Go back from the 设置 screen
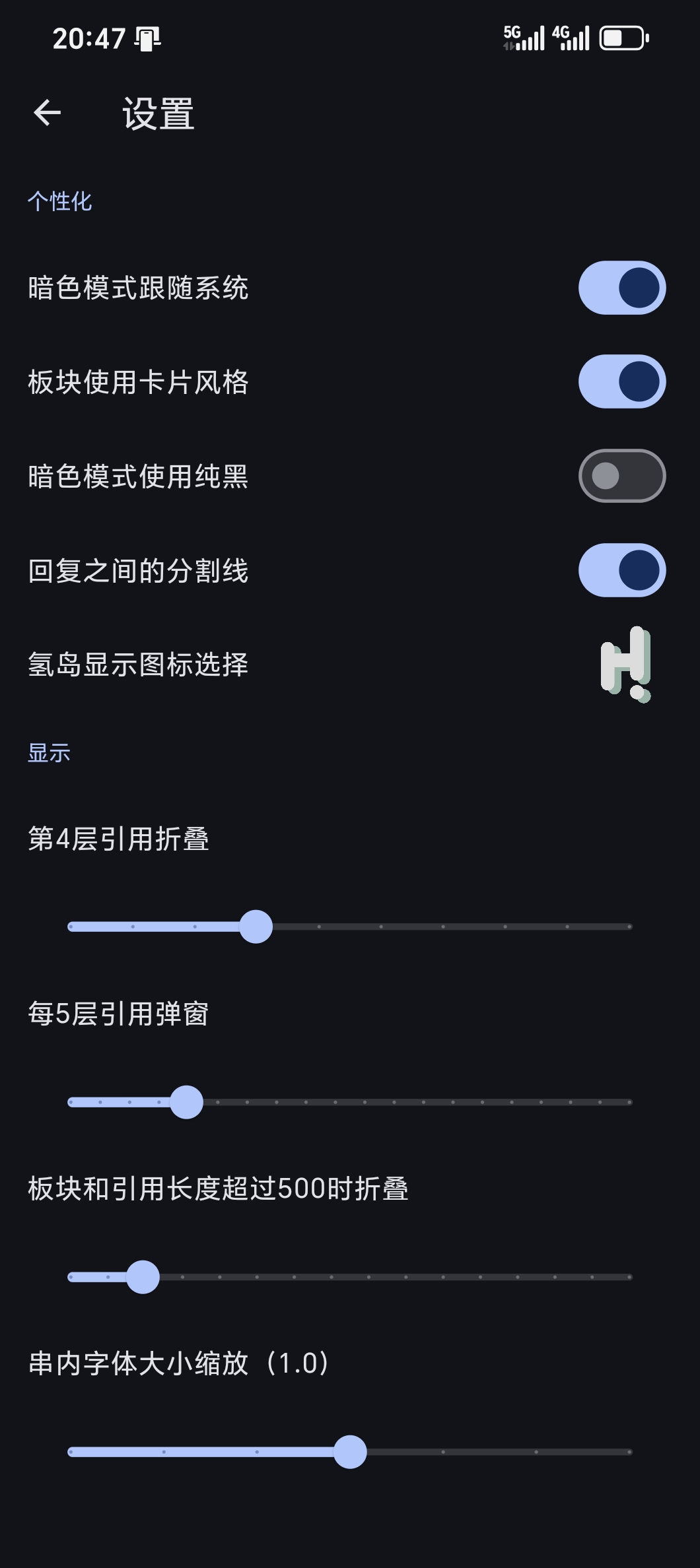This screenshot has height=1568, width=700. pyautogui.click(x=48, y=113)
